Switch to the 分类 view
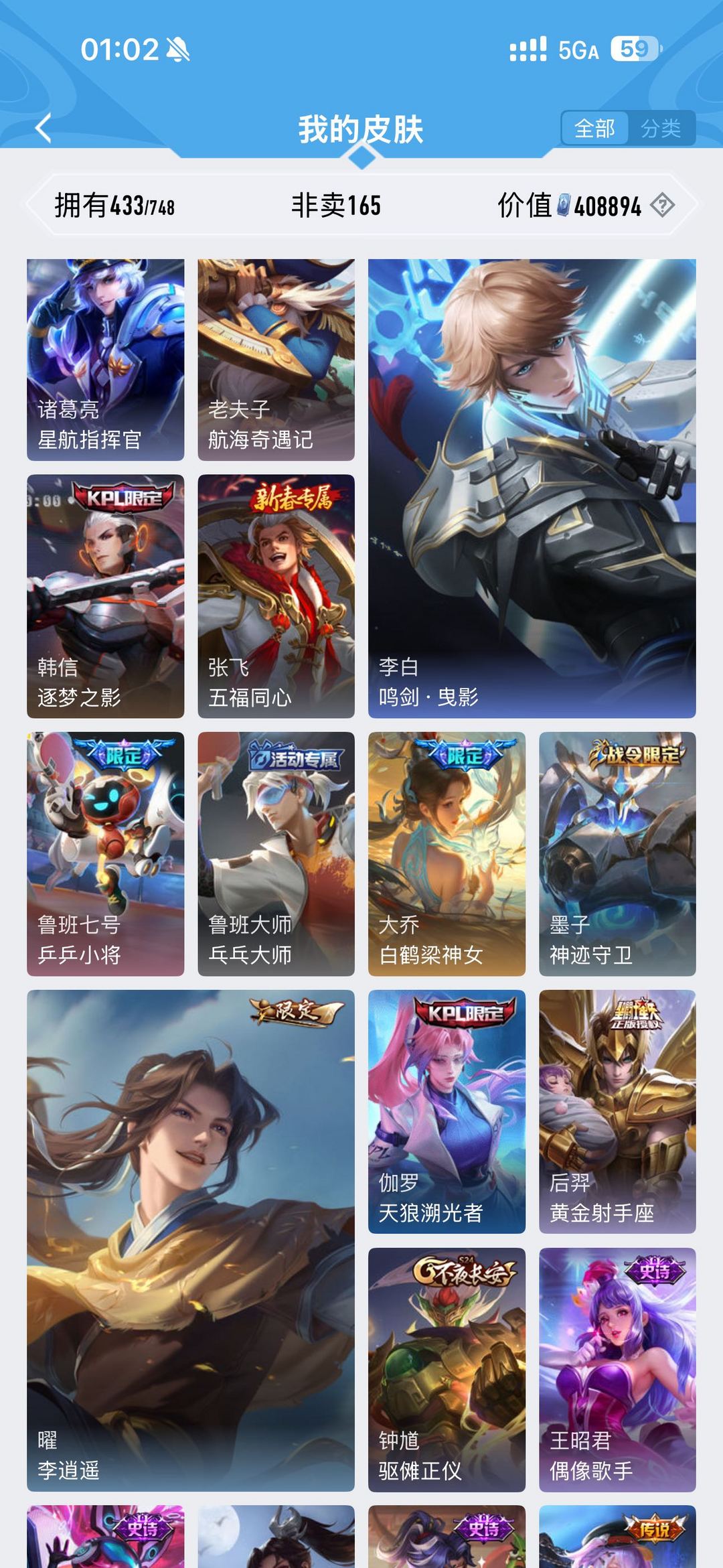 (661, 128)
